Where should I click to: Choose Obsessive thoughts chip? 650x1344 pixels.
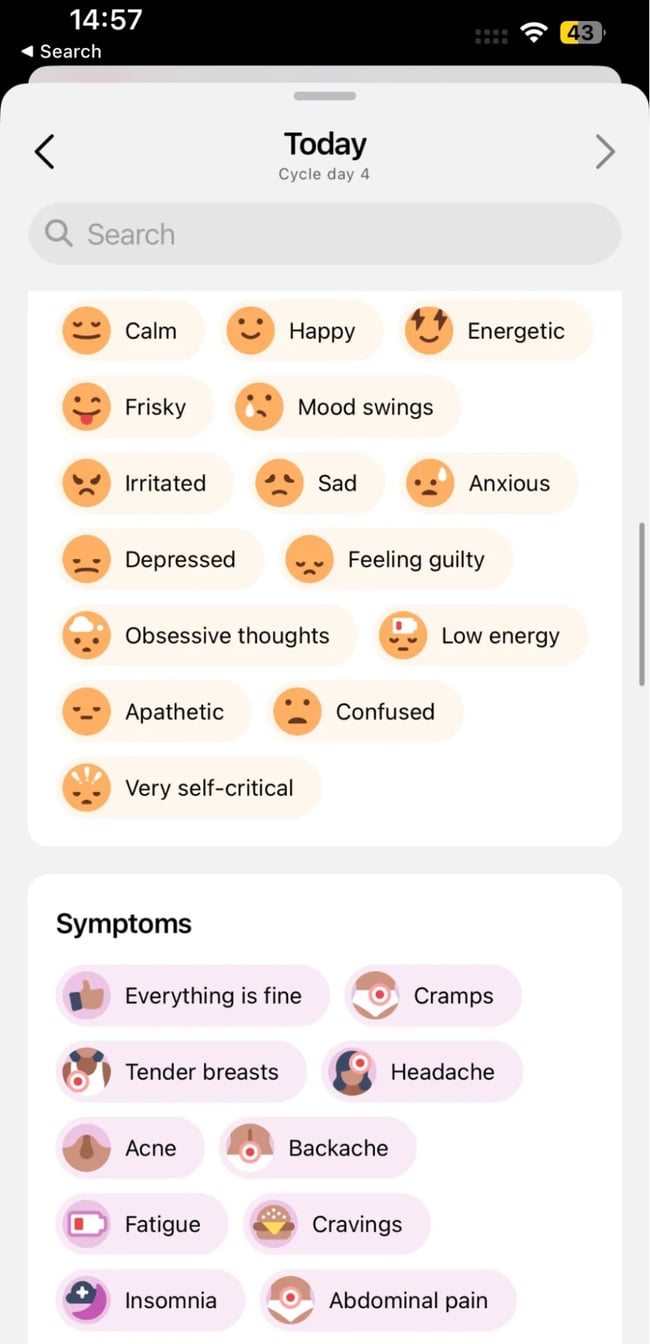(x=206, y=635)
